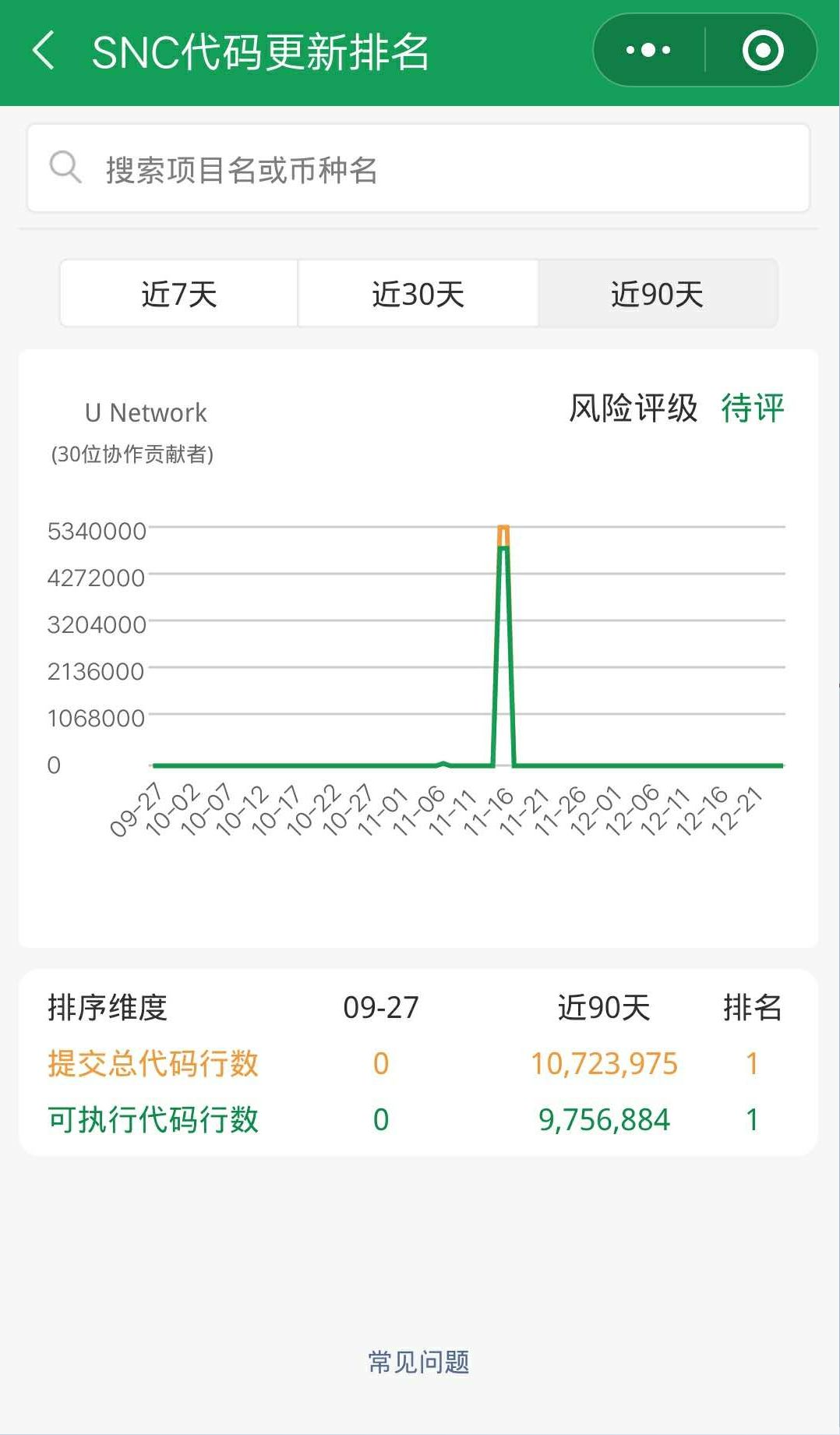
Task: Go back using the header arrow
Action: (x=44, y=51)
